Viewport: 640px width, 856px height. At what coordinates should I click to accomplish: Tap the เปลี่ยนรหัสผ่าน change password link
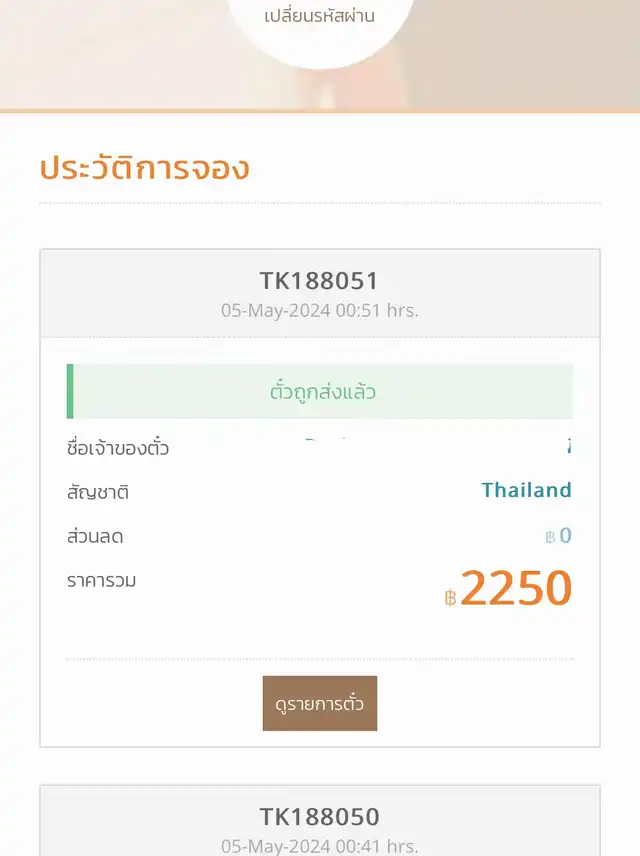tap(320, 16)
